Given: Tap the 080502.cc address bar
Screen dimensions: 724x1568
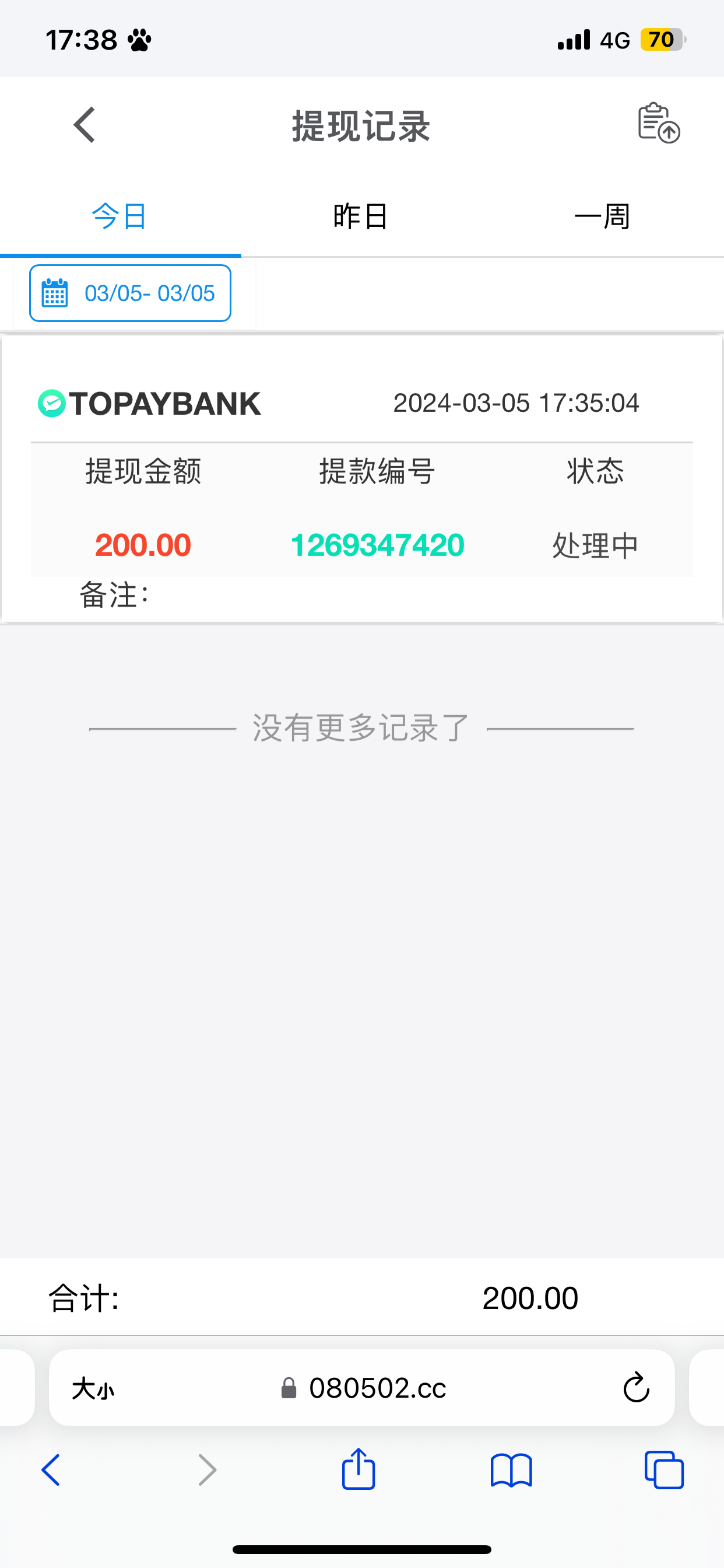Looking at the screenshot, I should pos(377,1388).
